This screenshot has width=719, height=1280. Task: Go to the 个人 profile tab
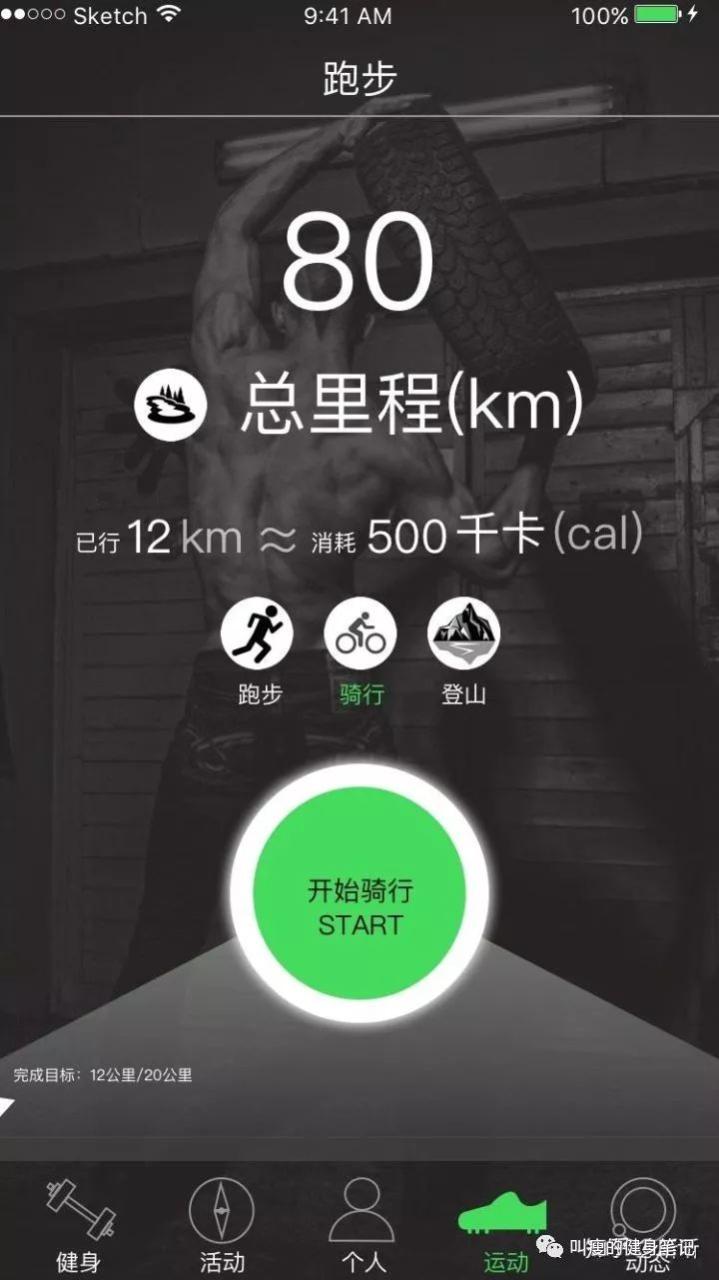pos(362,1226)
